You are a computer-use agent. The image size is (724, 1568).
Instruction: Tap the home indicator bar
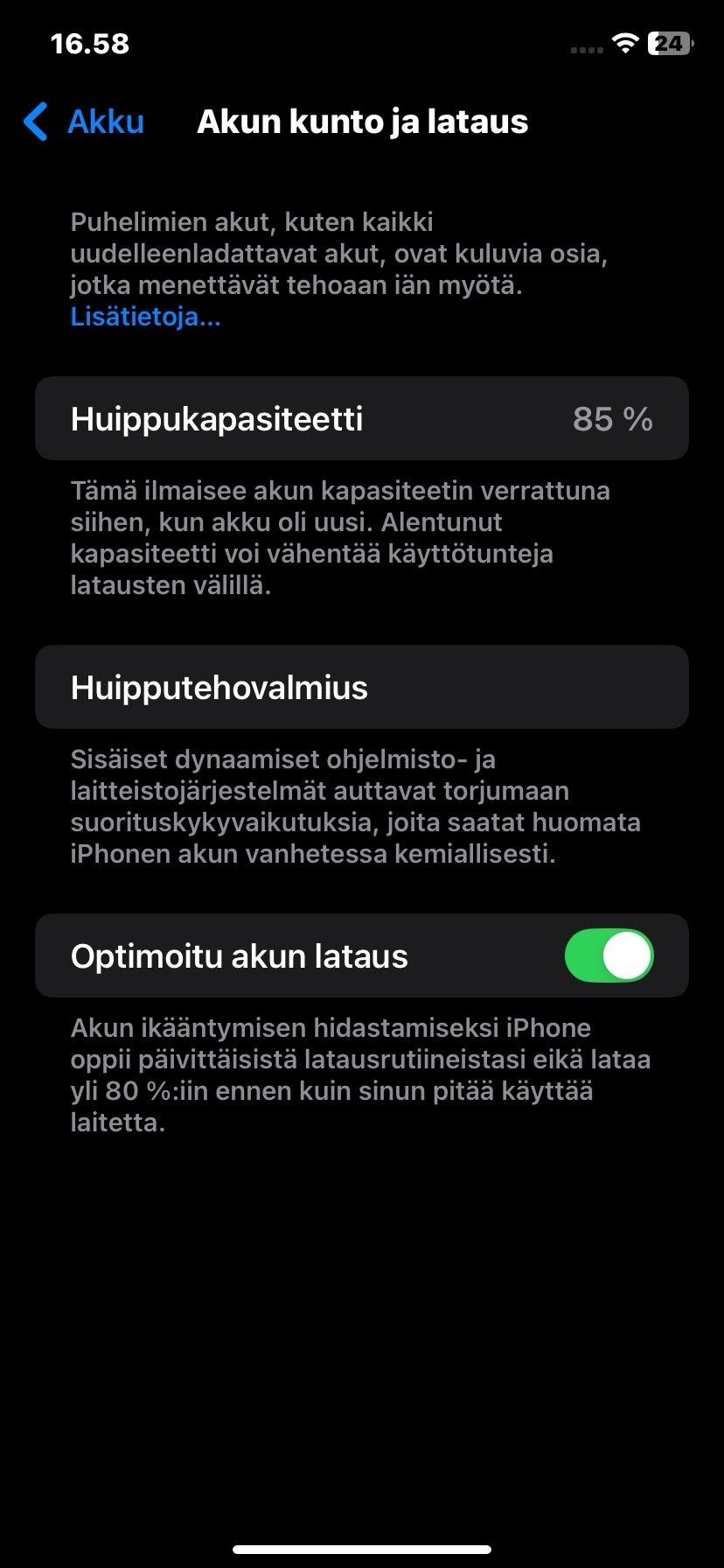[362, 1546]
